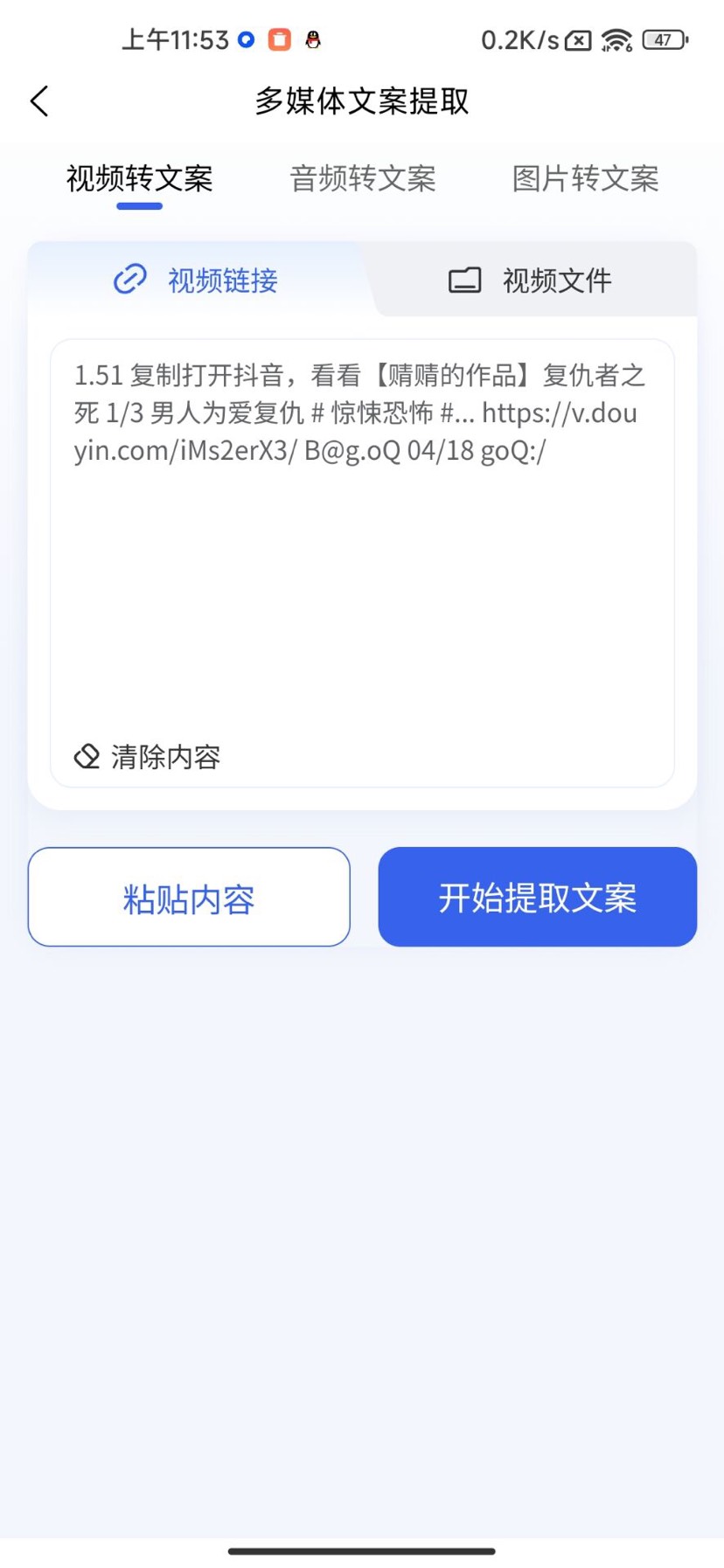Switch to the 图片转文案 tab
Viewport: 724px width, 1568px height.
585,179
